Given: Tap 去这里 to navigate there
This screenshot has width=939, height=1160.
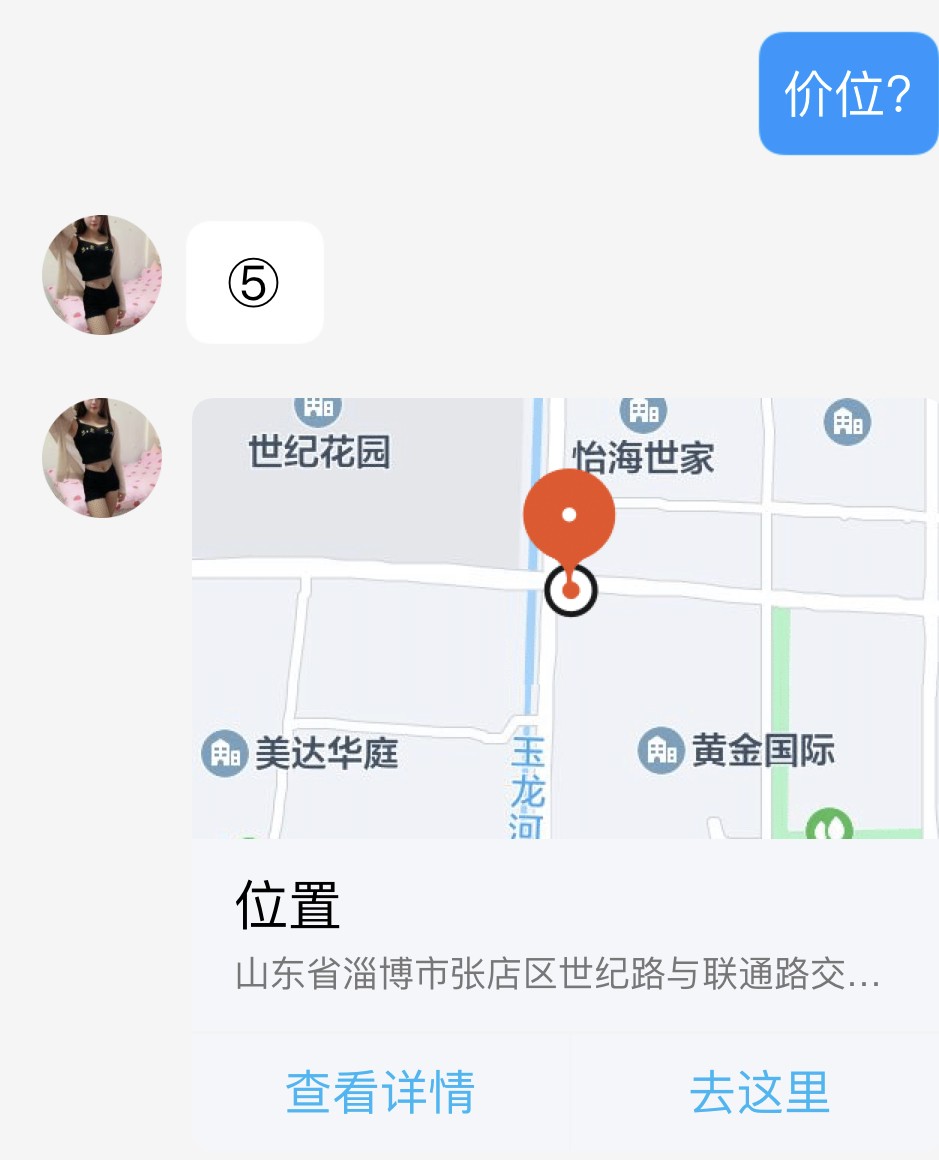Looking at the screenshot, I should coord(759,1092).
